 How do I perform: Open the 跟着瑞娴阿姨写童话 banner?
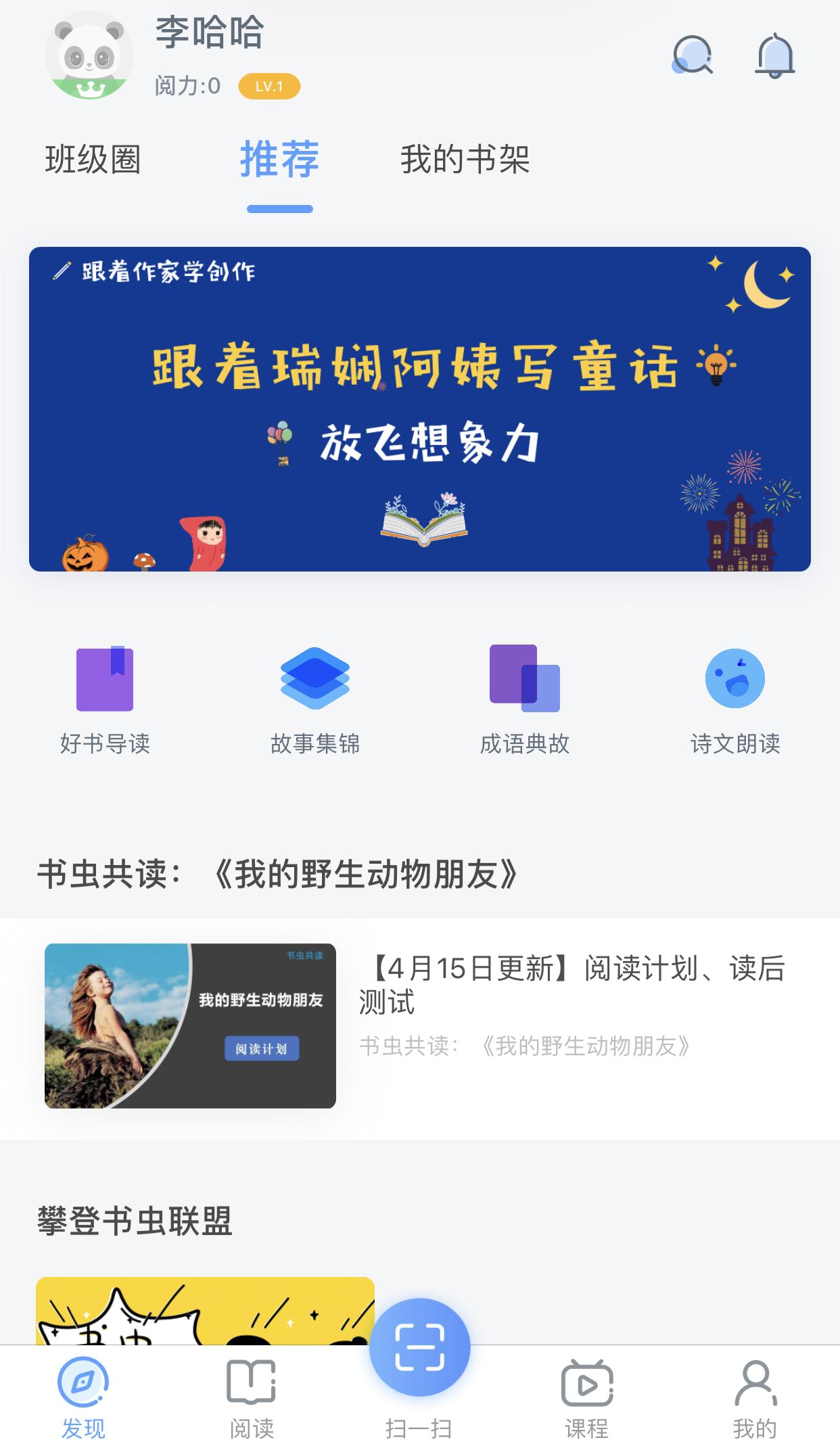click(419, 409)
